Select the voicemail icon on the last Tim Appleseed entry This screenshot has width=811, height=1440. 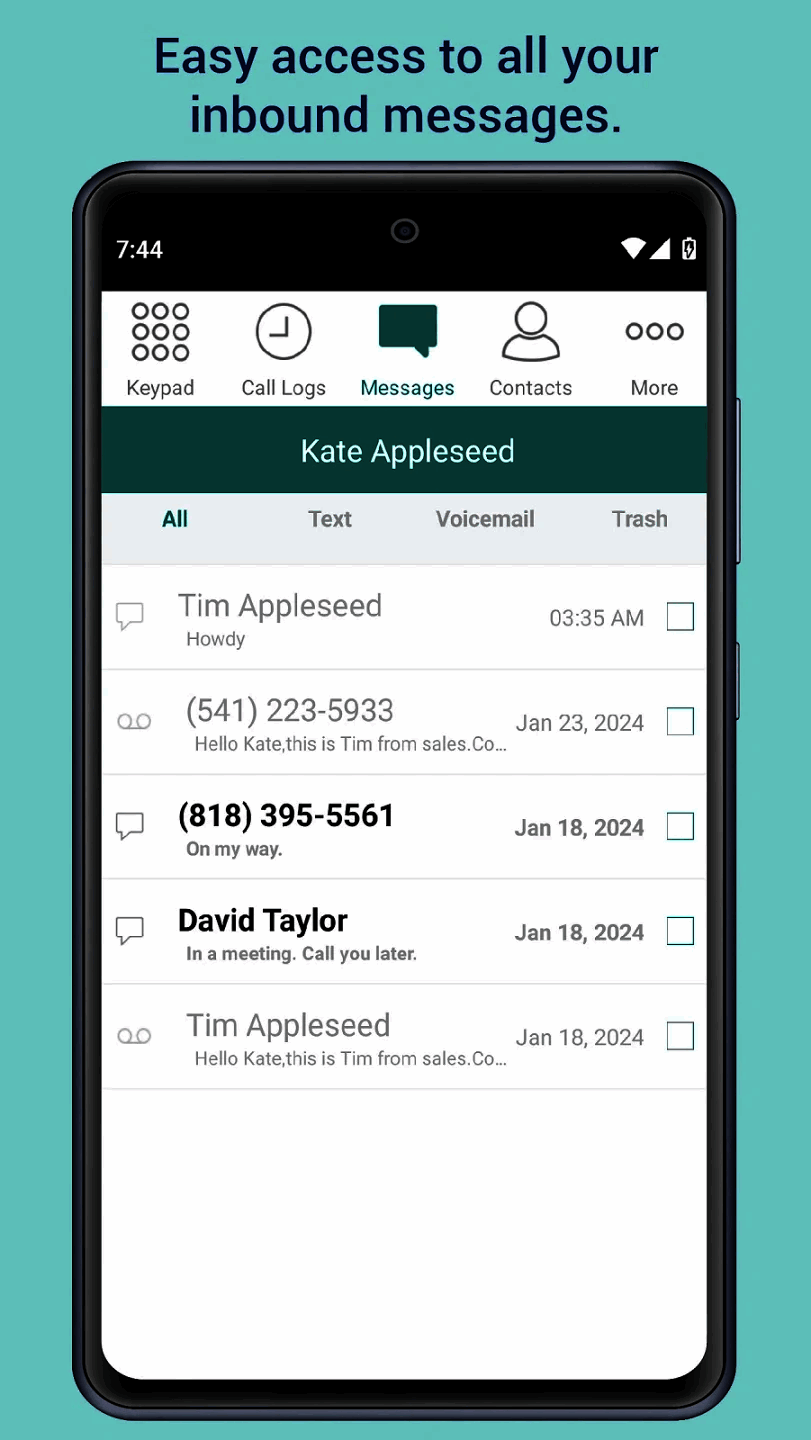coord(134,1036)
